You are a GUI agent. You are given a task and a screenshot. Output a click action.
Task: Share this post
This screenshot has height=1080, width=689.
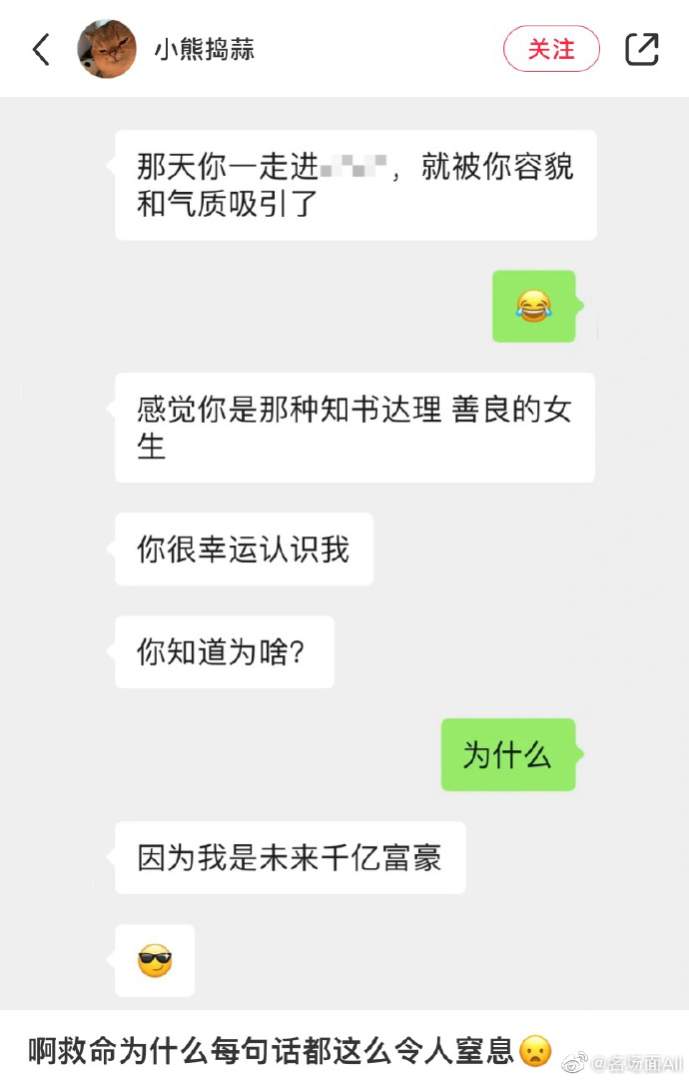[642, 49]
